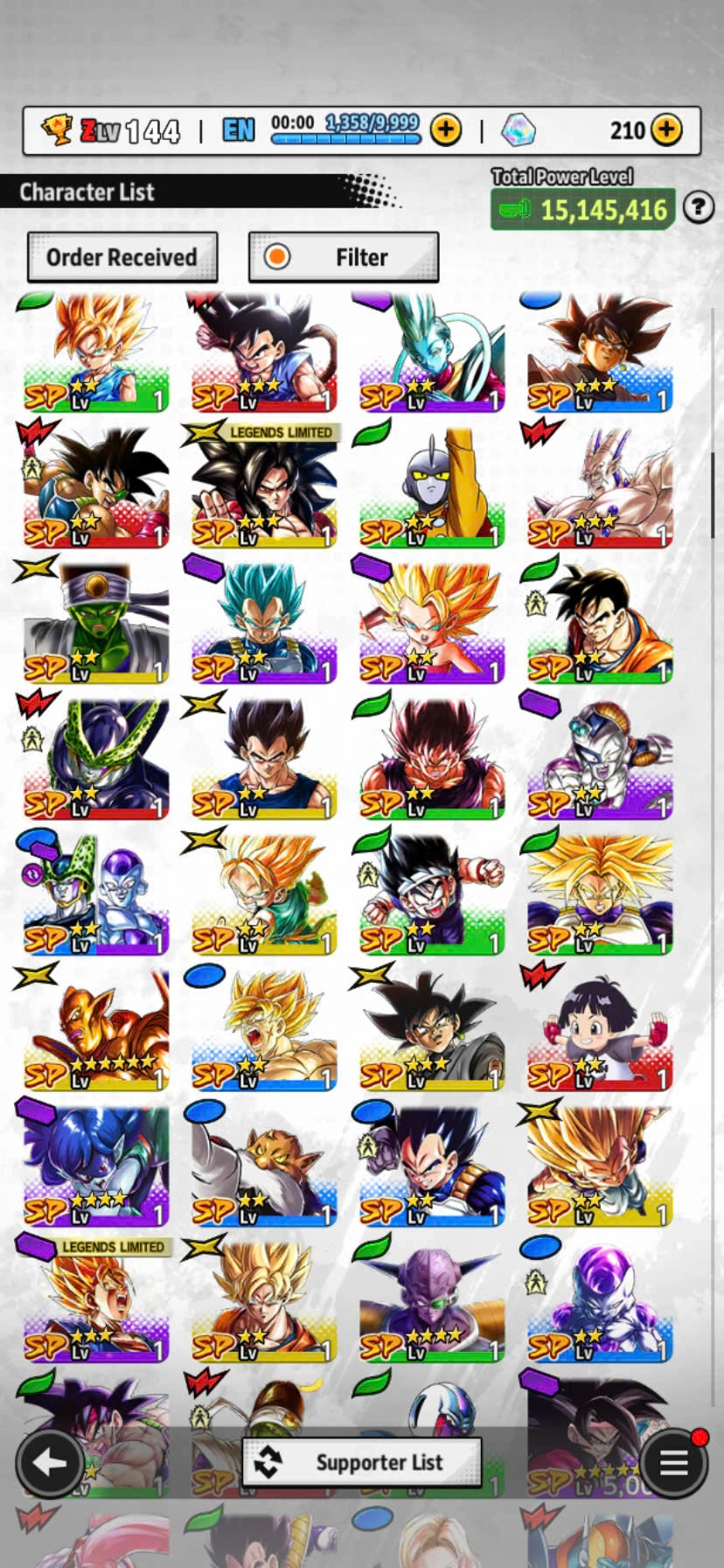724x1568 pixels.
Task: Select the Whis character card
Action: [x=432, y=352]
